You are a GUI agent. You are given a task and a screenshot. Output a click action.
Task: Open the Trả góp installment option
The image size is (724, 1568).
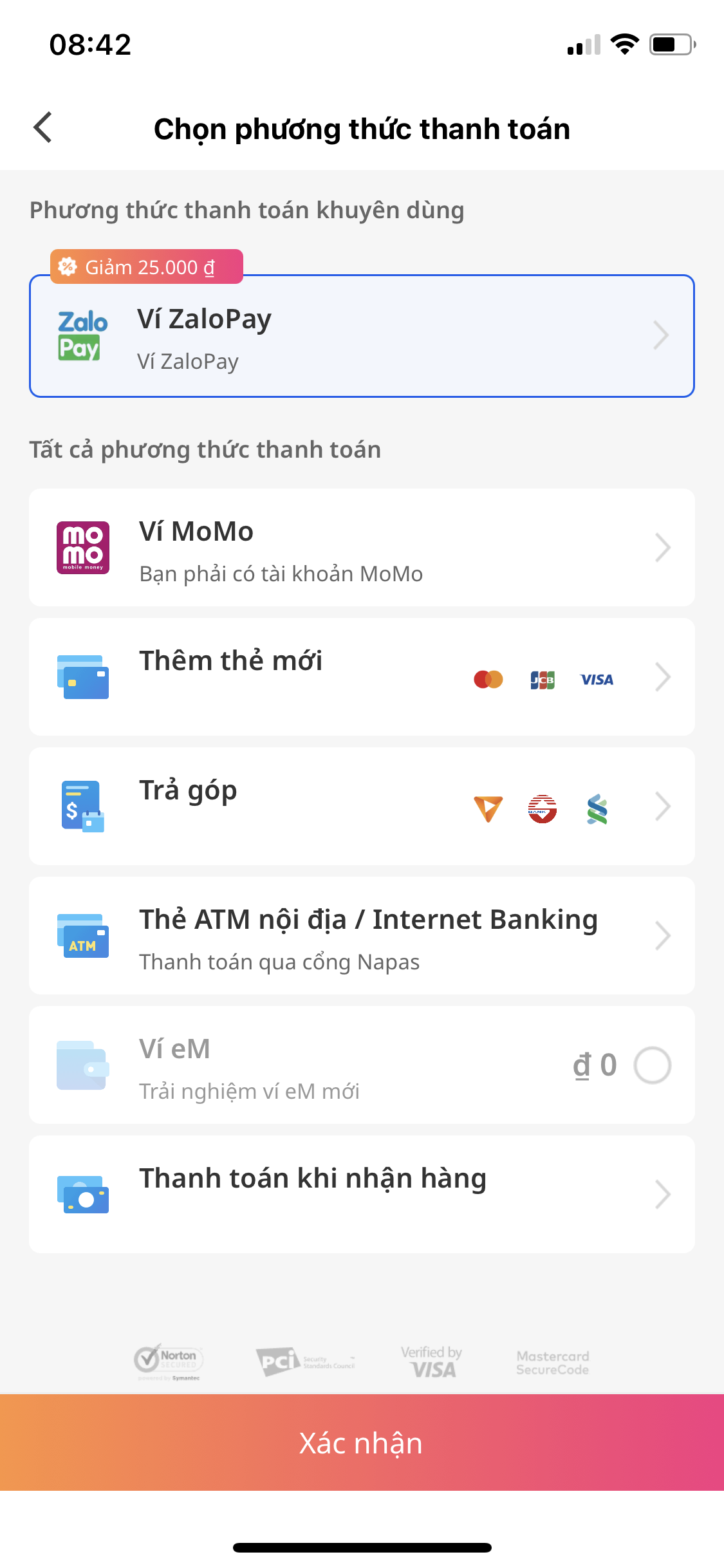(362, 807)
